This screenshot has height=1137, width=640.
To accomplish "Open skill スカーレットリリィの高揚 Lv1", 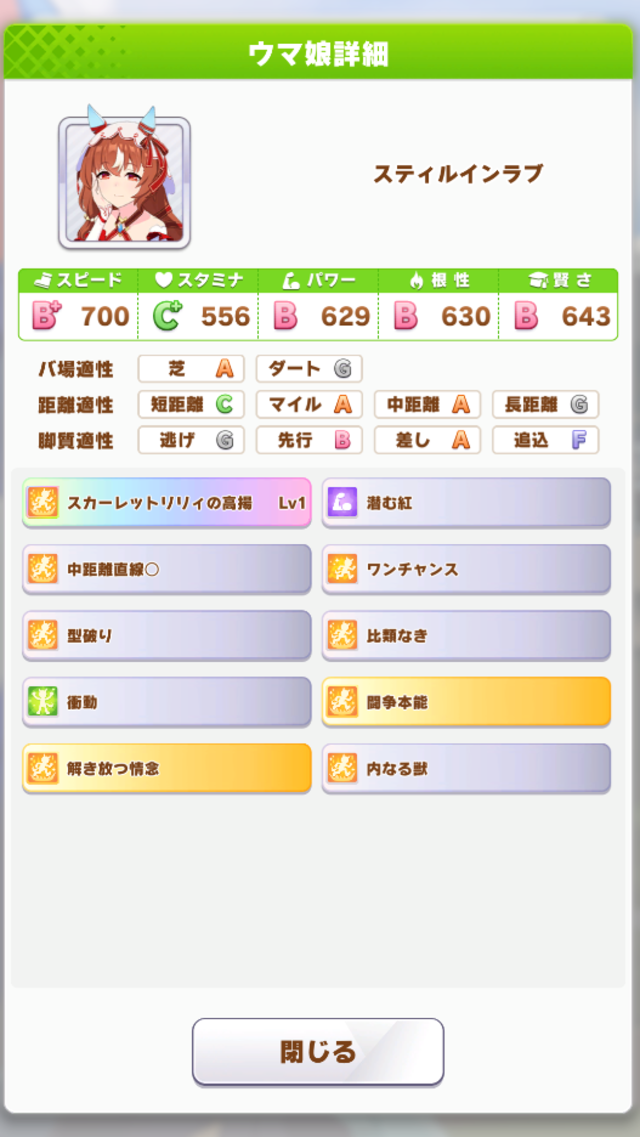I will pyautogui.click(x=166, y=503).
